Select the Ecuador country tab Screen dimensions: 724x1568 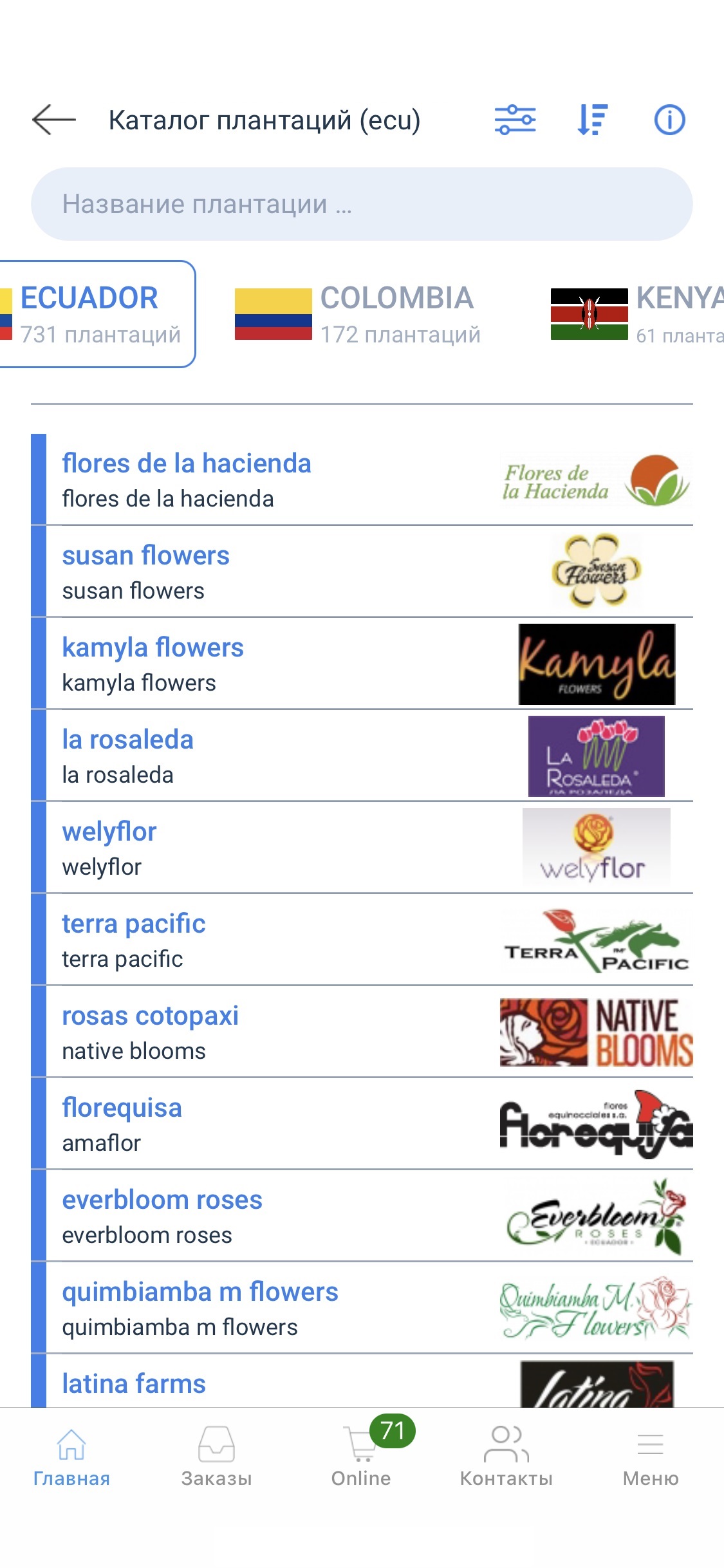click(x=97, y=314)
